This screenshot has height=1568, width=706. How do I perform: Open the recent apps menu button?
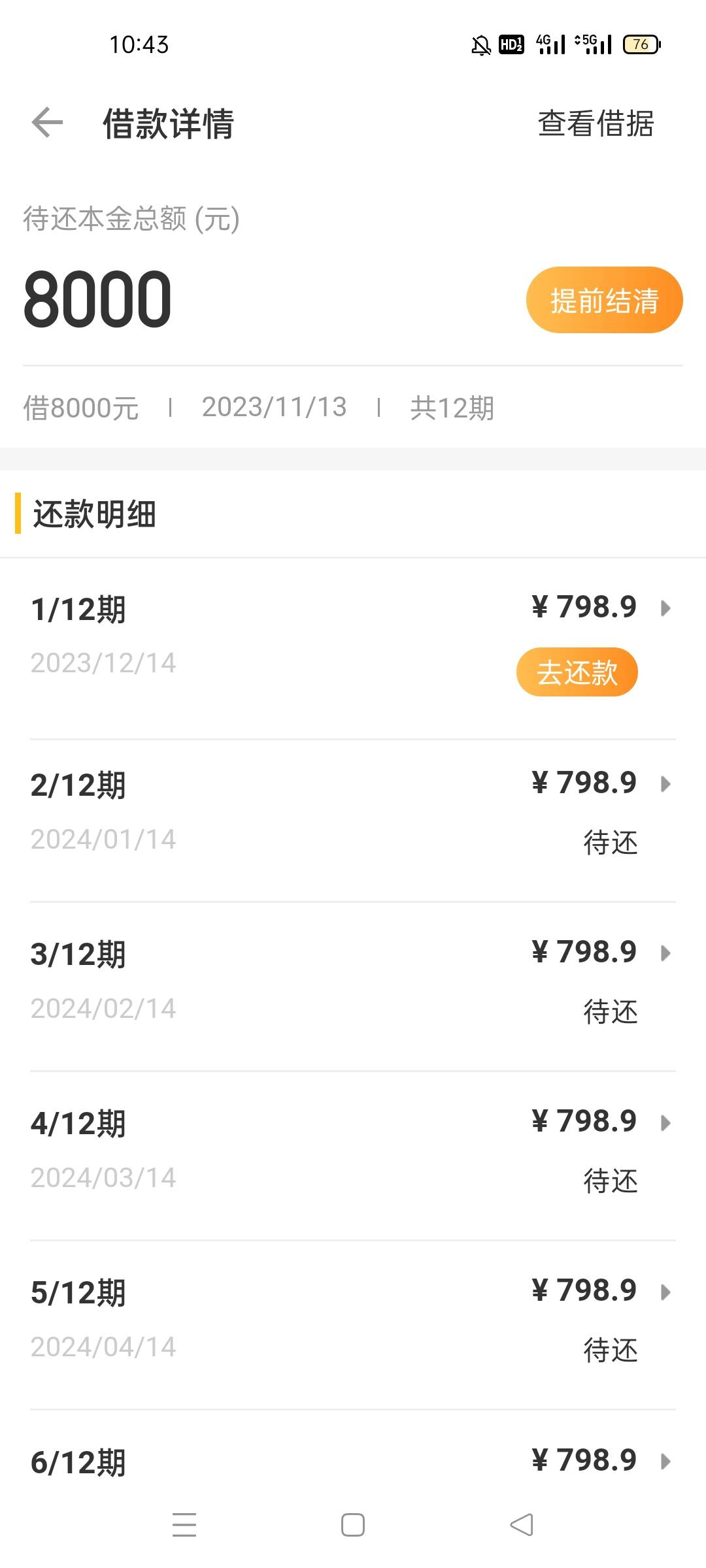184,1525
